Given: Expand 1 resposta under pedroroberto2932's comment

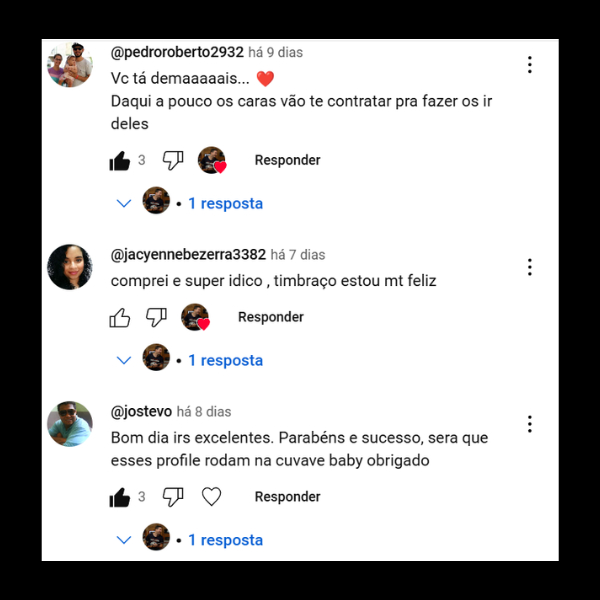Looking at the screenshot, I should coord(224,203).
